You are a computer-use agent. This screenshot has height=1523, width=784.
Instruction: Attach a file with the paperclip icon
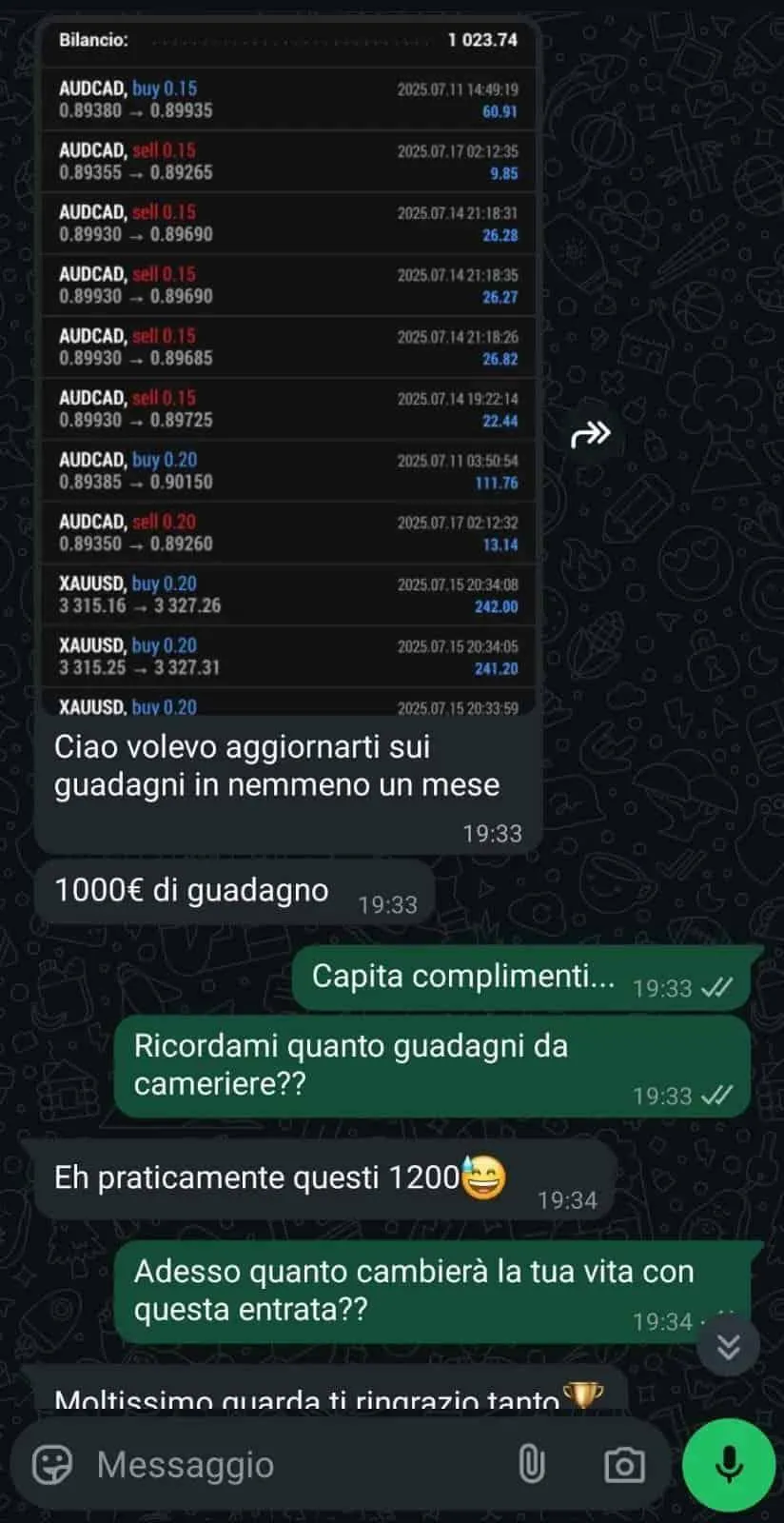(531, 1464)
